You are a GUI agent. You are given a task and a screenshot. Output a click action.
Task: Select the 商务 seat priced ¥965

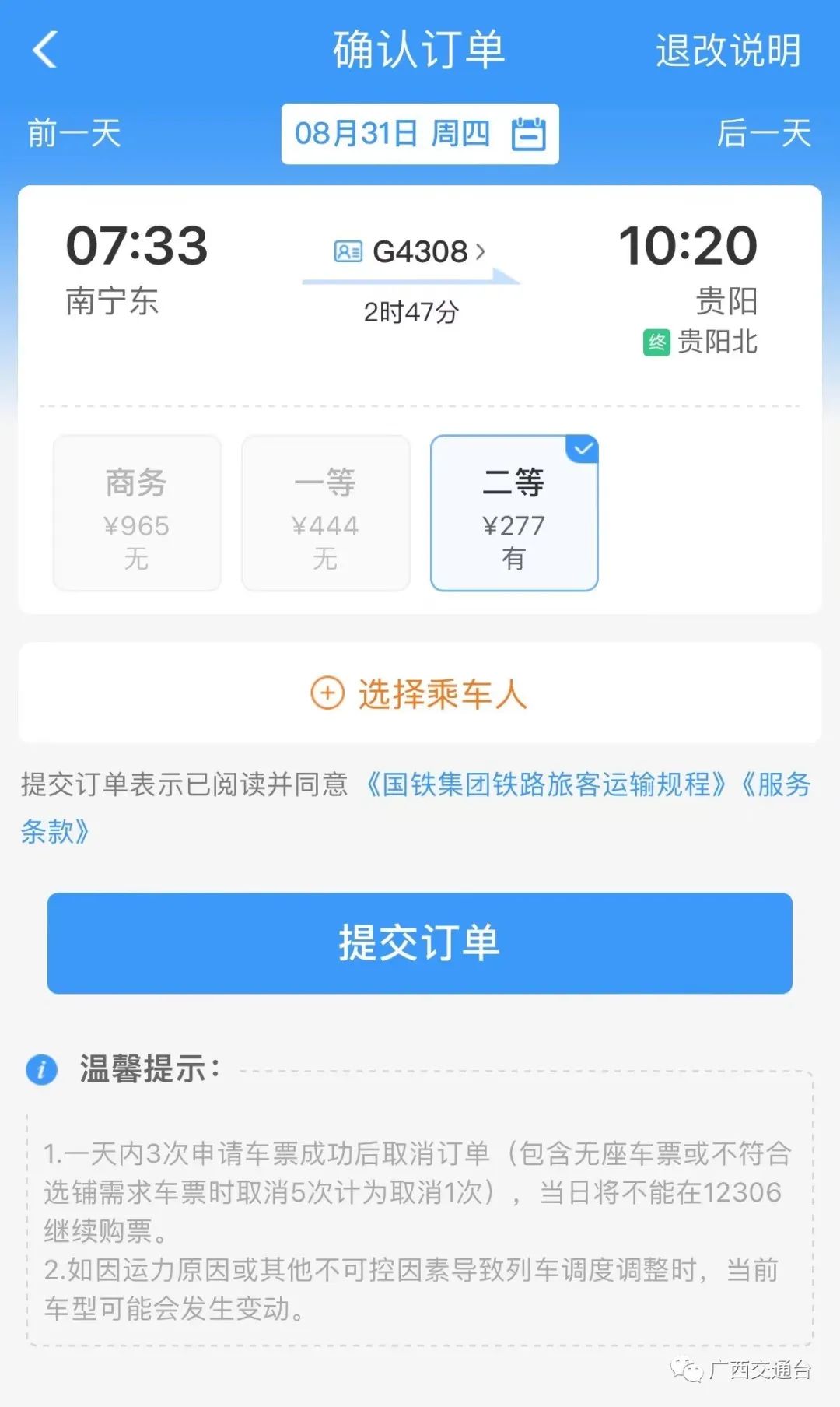click(x=137, y=513)
